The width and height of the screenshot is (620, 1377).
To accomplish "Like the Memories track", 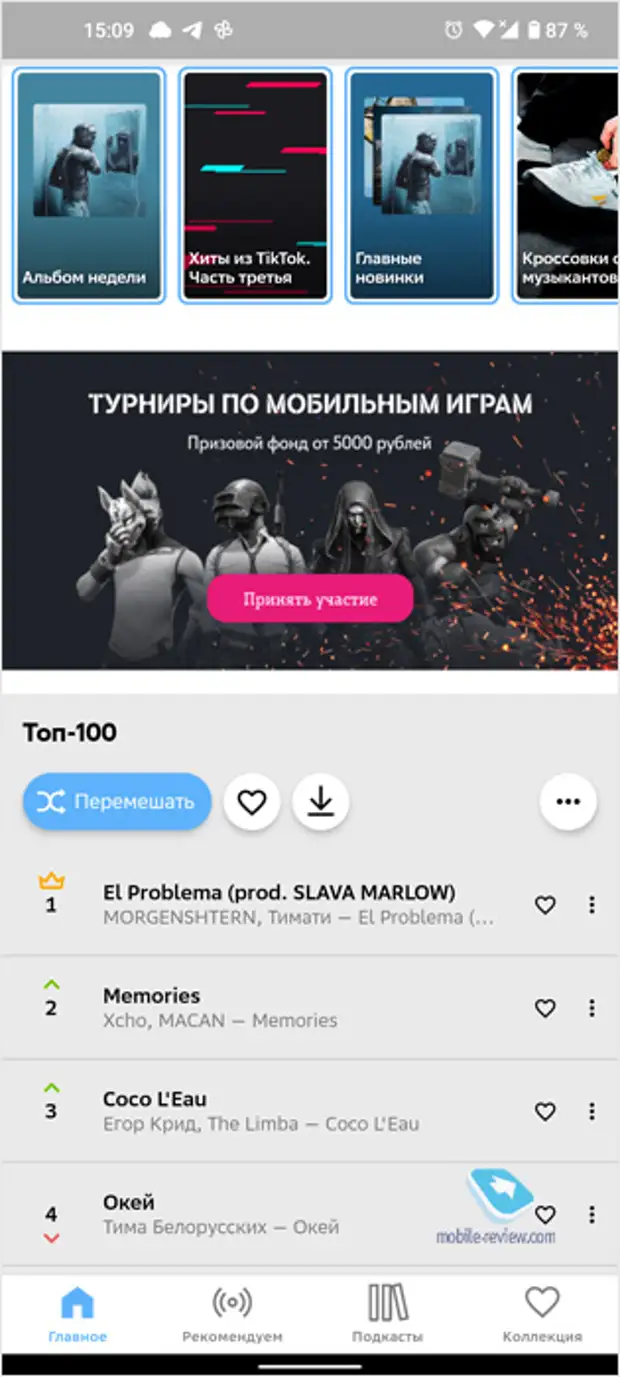I will tap(545, 1008).
